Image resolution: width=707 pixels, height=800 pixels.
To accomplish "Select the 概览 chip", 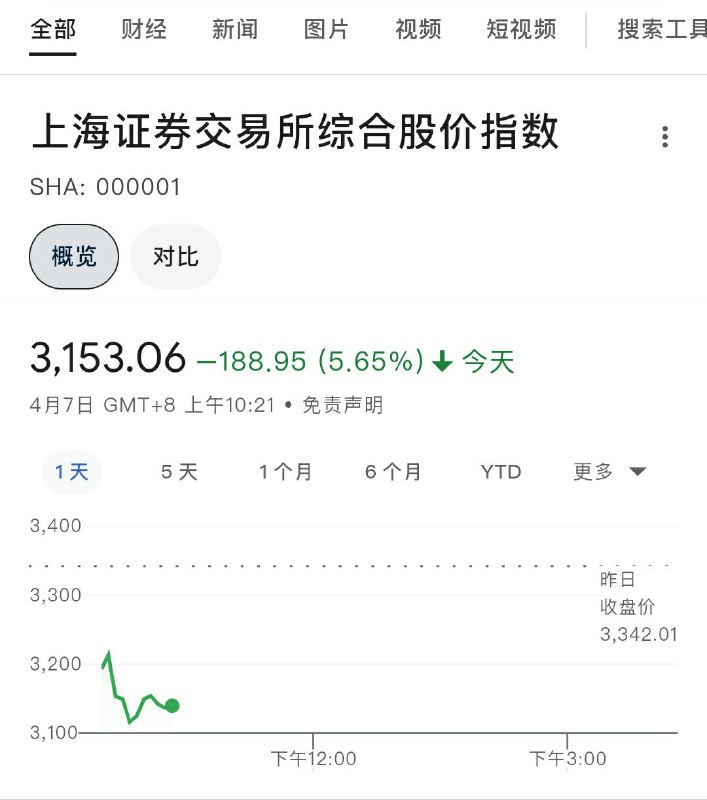I will (74, 257).
